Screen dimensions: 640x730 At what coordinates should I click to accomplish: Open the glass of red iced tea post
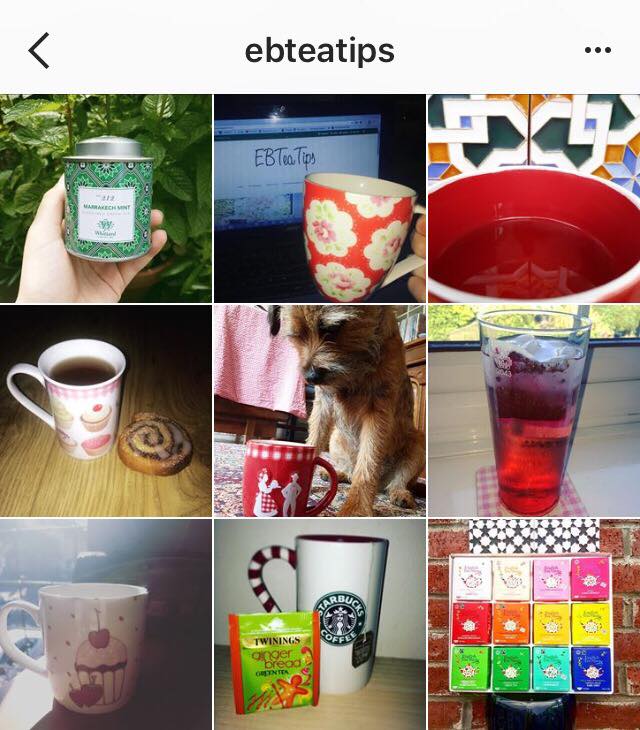point(534,411)
